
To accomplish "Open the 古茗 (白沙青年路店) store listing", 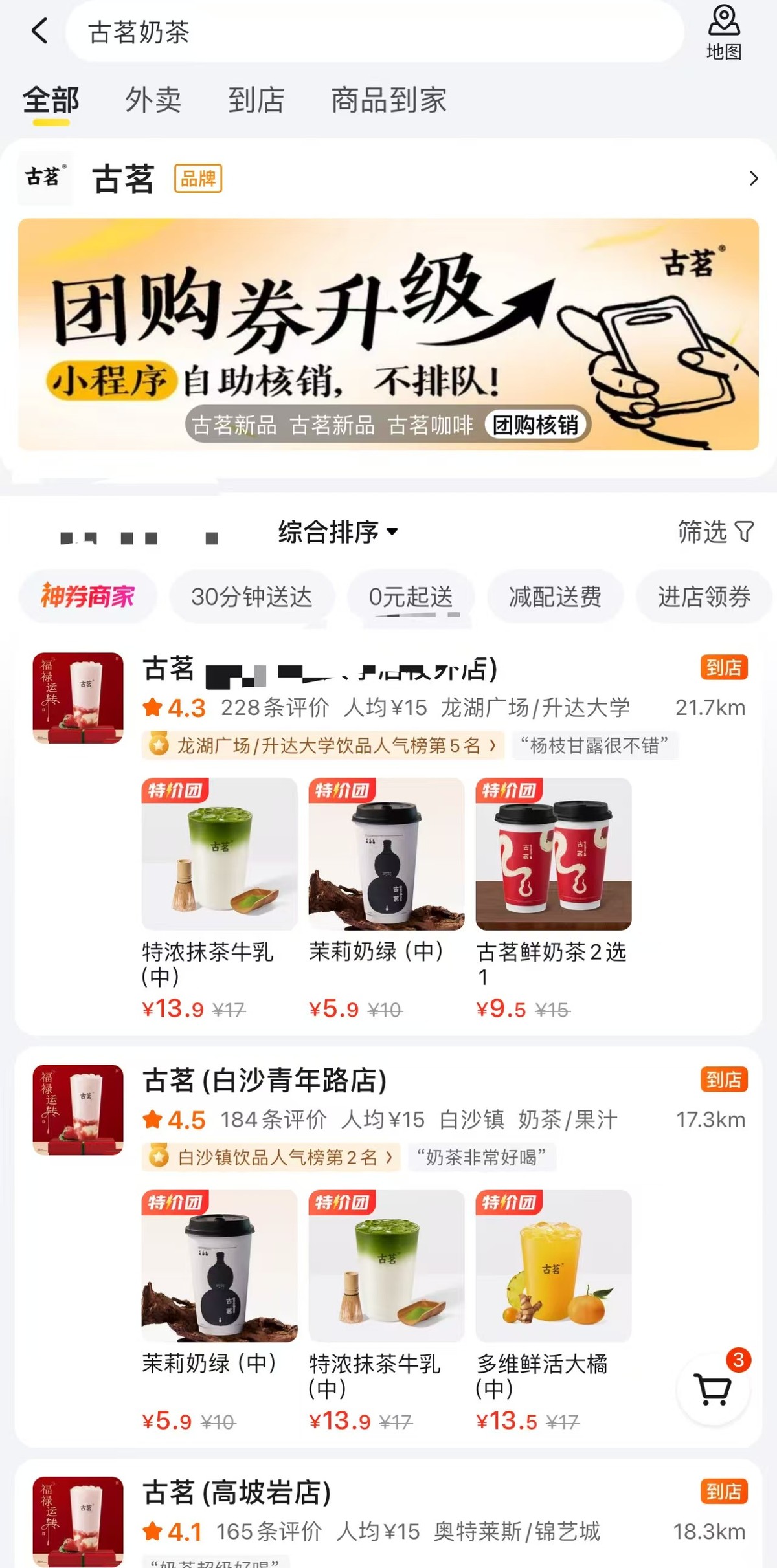I will pyautogui.click(x=265, y=1081).
